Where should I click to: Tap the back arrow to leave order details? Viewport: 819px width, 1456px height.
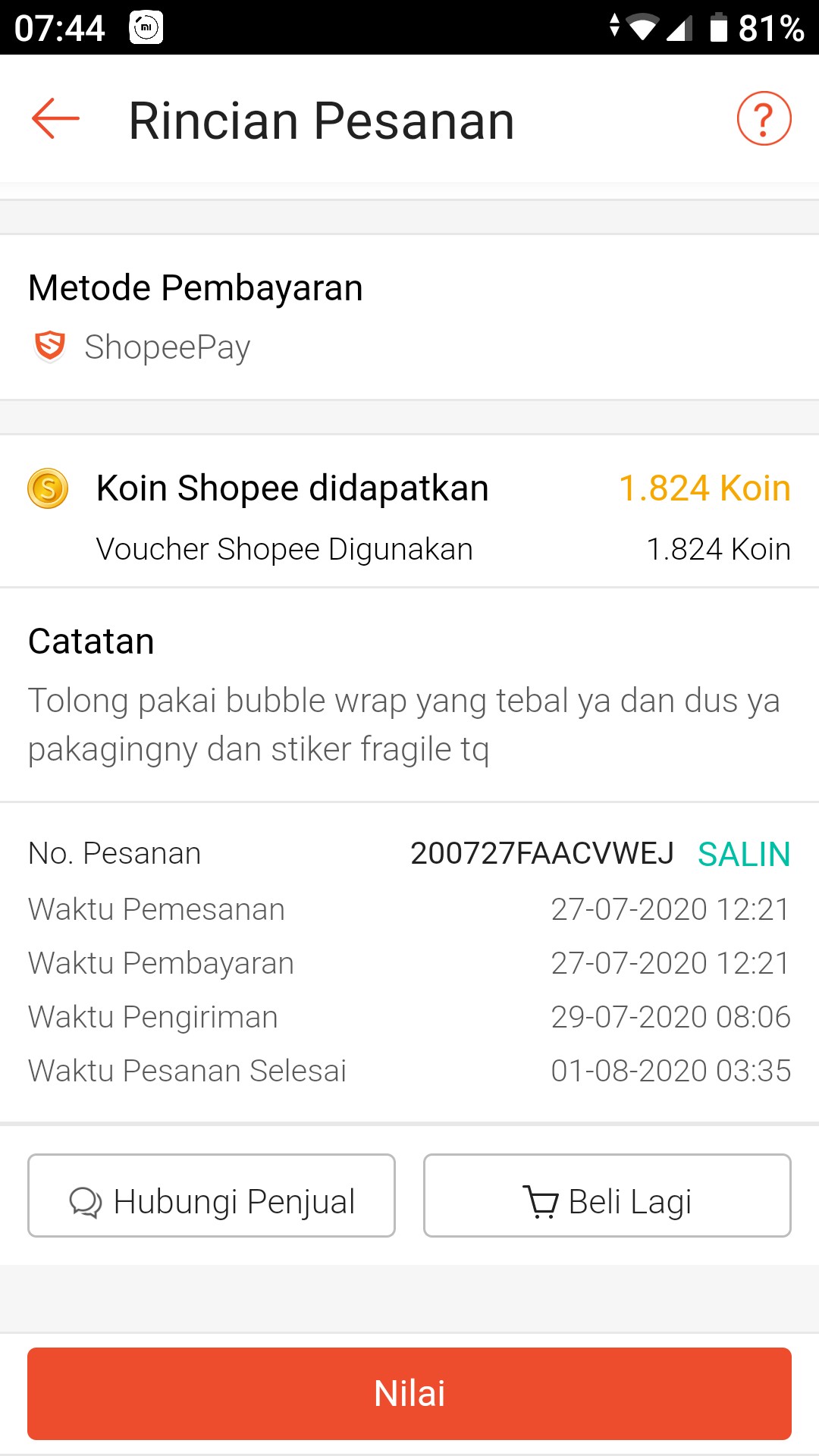click(54, 118)
